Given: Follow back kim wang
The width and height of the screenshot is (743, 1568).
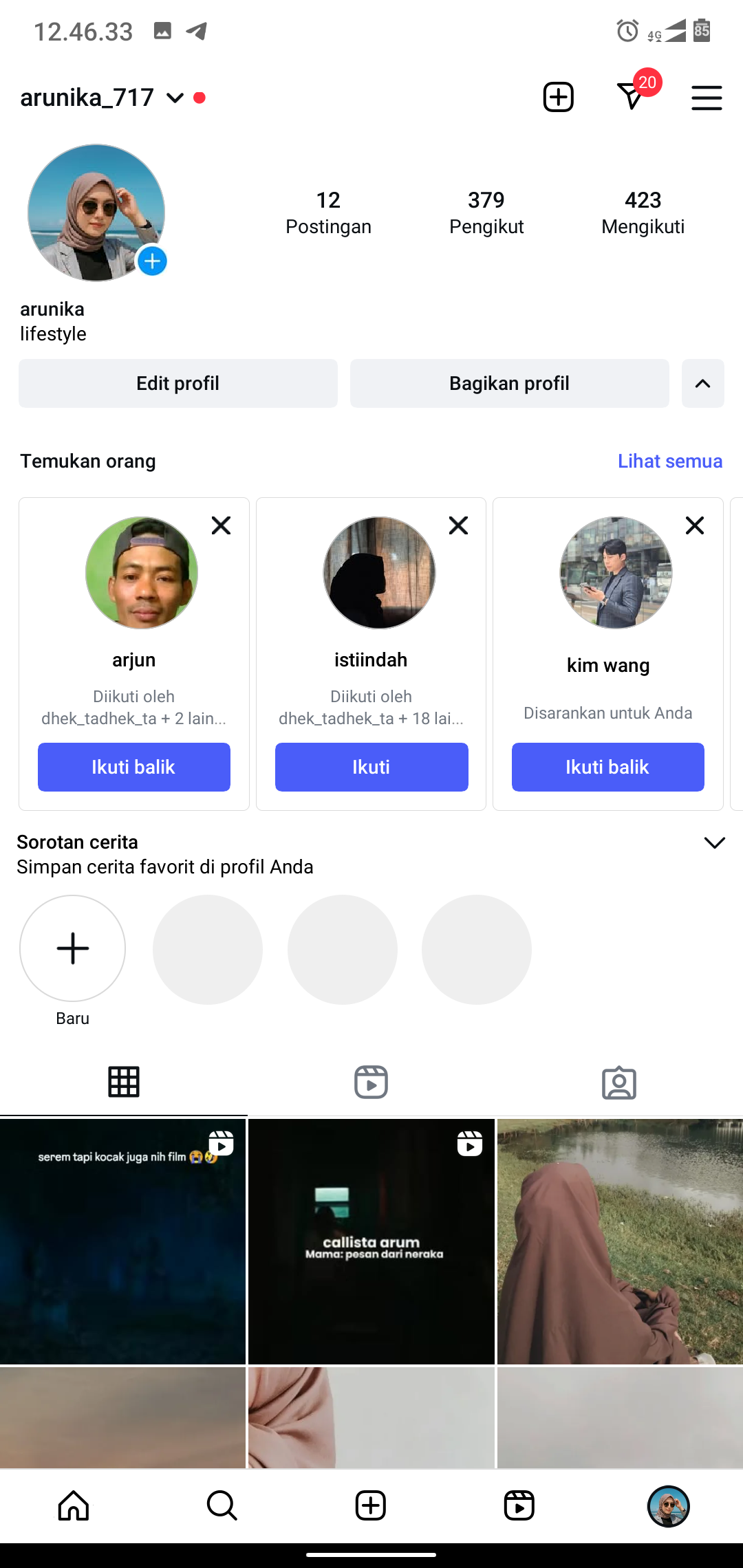Looking at the screenshot, I should coord(607,767).
